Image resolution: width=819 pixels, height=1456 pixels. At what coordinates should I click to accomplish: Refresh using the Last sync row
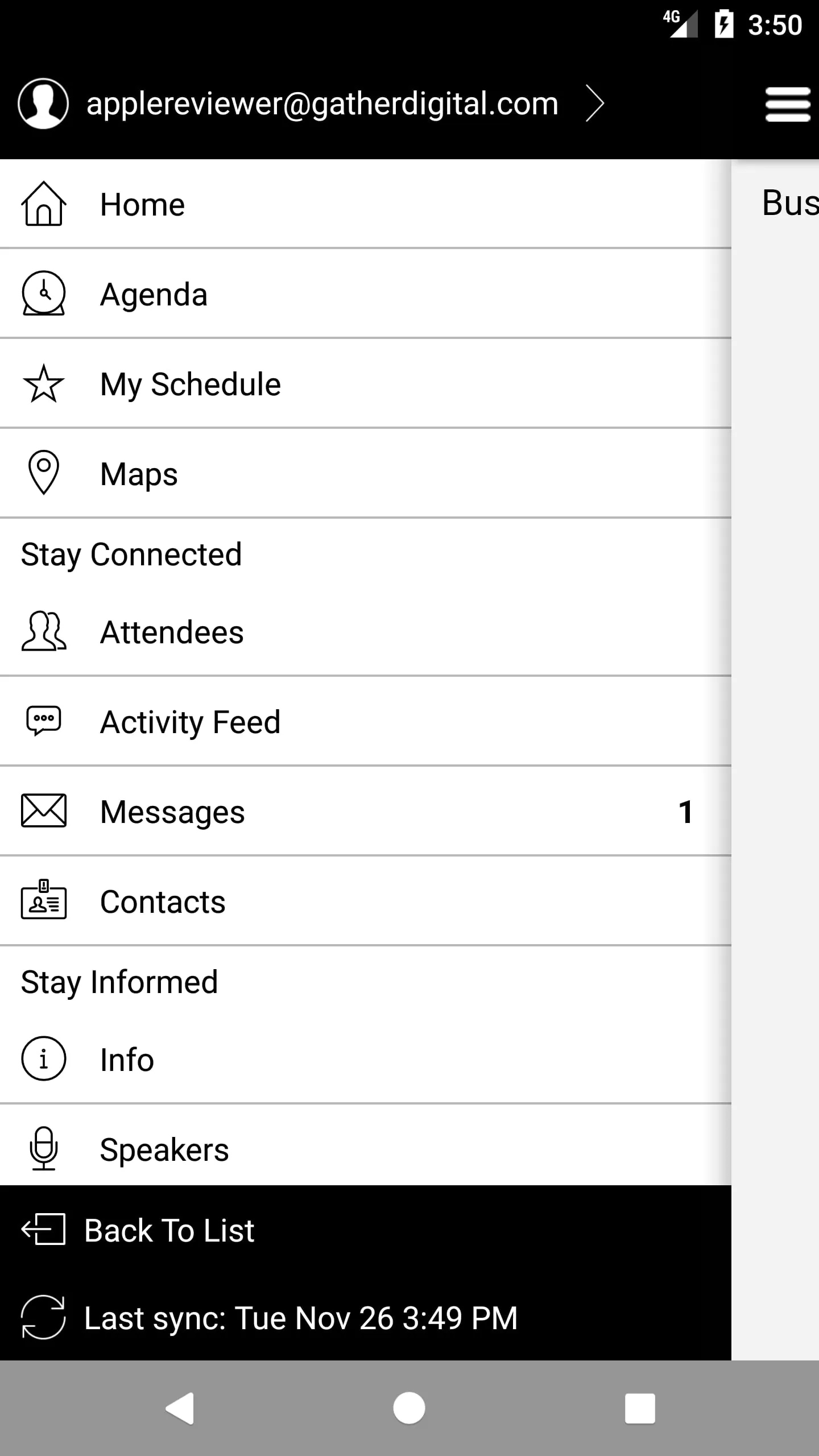[x=364, y=1318]
